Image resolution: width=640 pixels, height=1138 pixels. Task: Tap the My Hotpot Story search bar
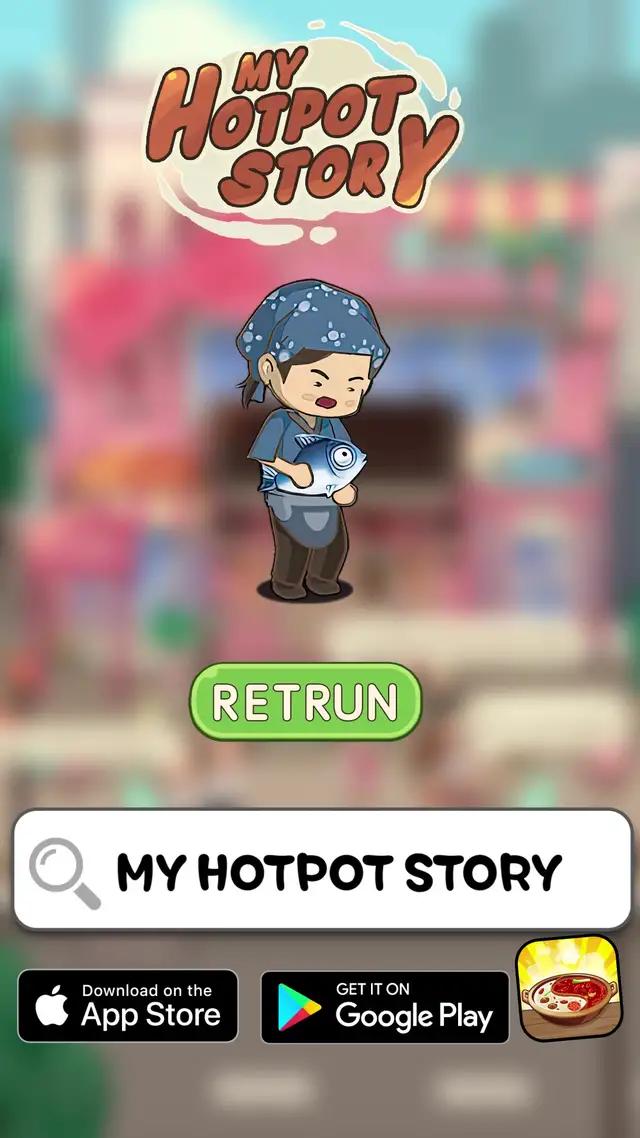[322, 870]
